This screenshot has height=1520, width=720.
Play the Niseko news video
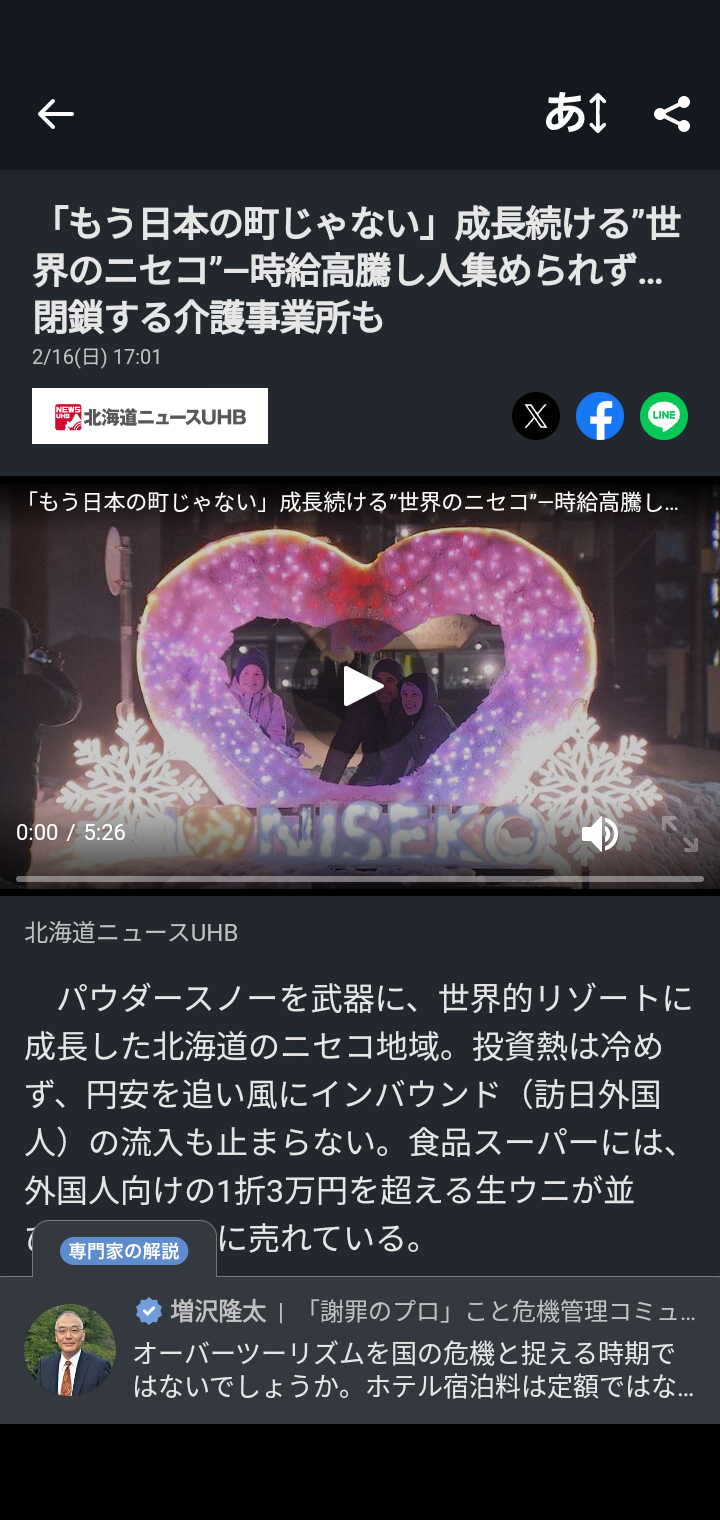tap(360, 686)
